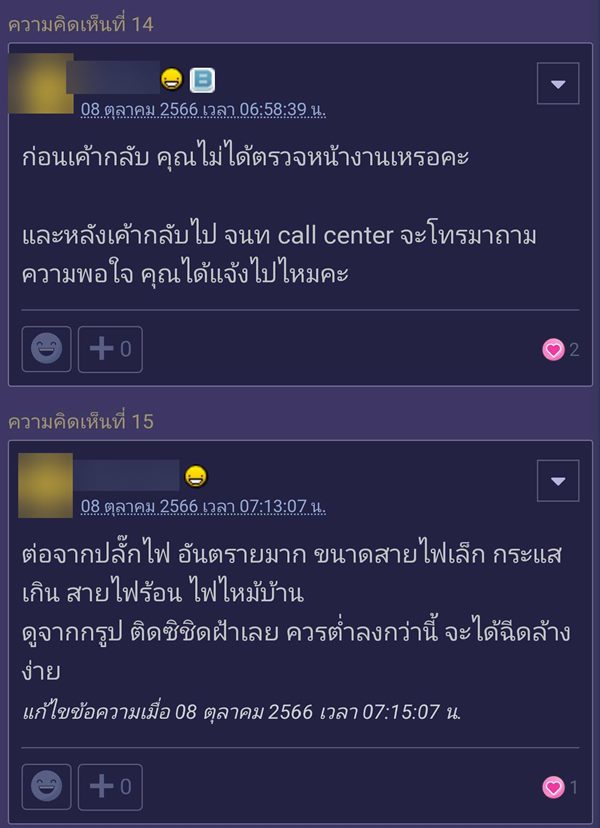
Task: View heart reactions on comment 15
Action: pos(559,788)
